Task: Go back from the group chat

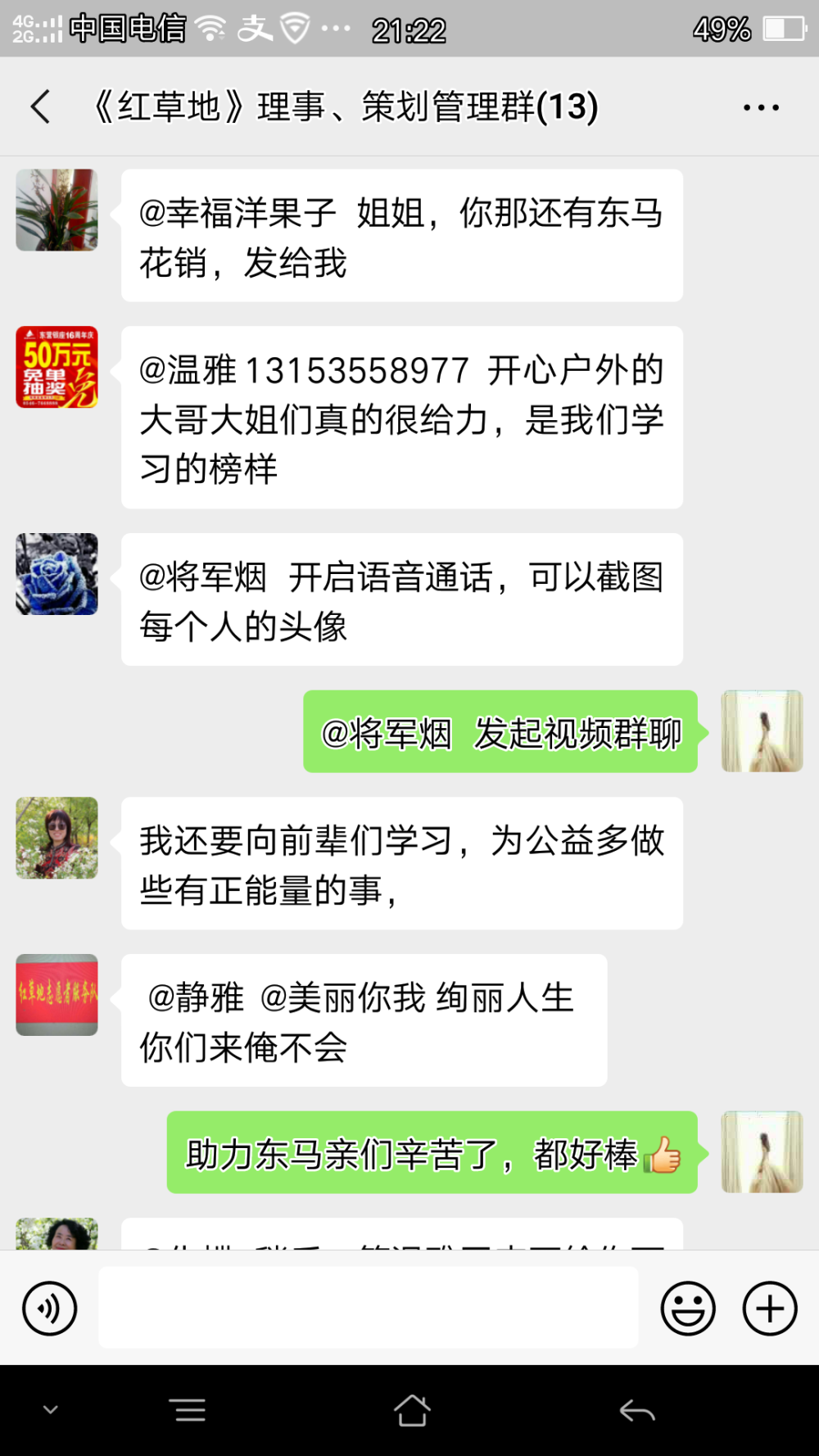Action: click(x=41, y=106)
